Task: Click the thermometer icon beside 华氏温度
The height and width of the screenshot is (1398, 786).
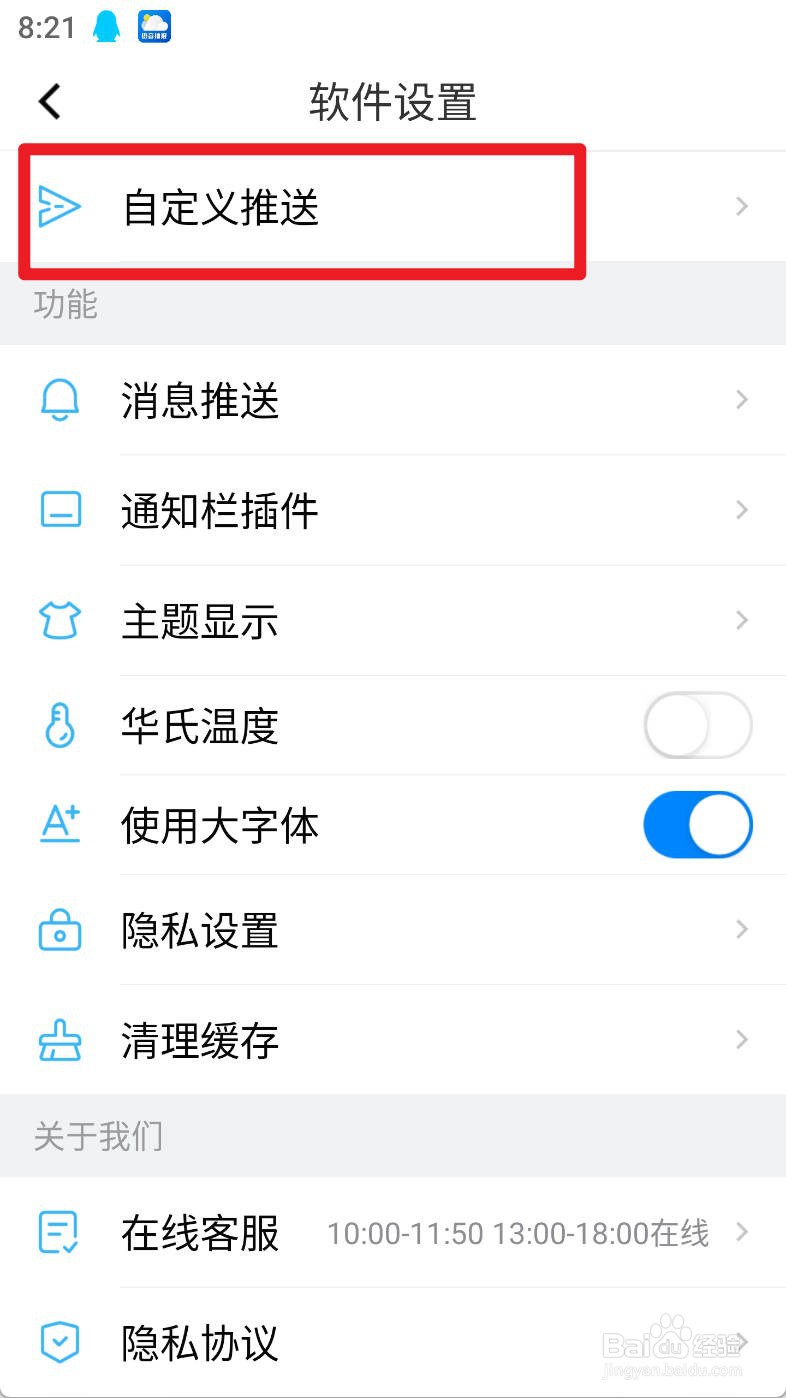Action: point(60,726)
